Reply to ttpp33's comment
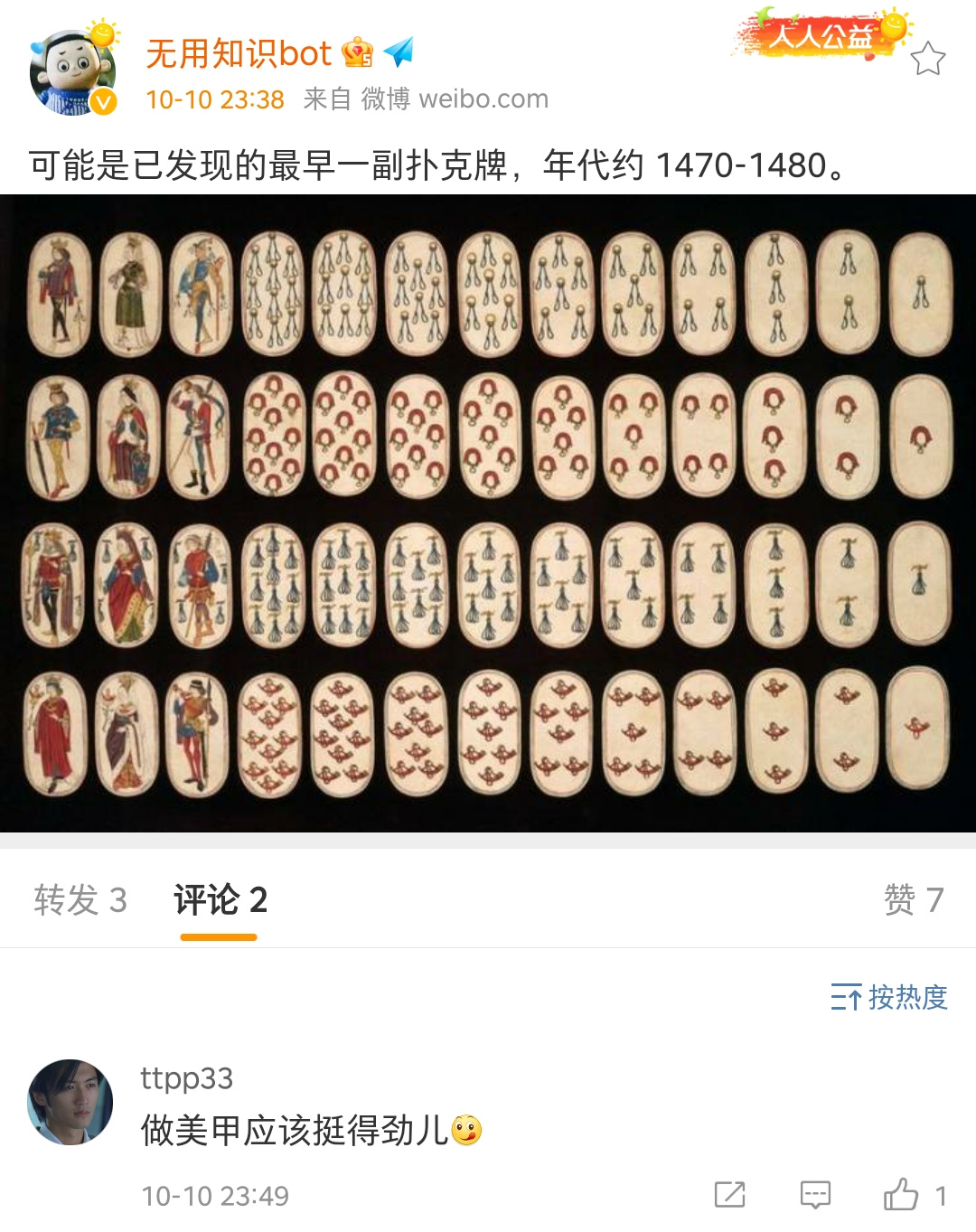The image size is (976, 1232). tap(815, 1195)
